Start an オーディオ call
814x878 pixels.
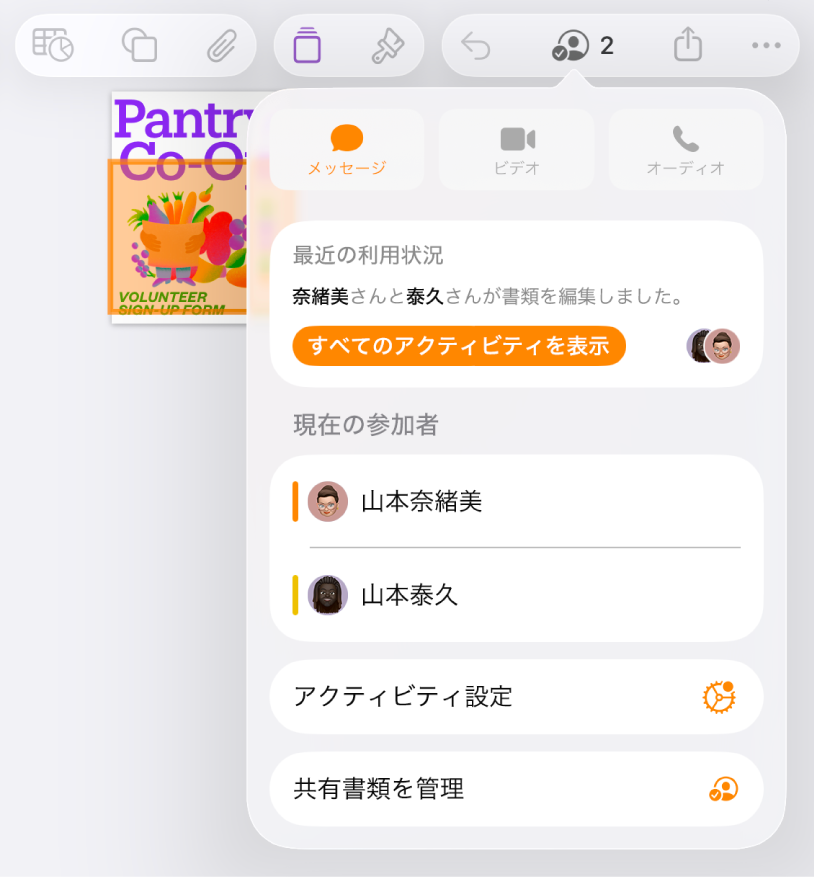pyautogui.click(x=687, y=148)
